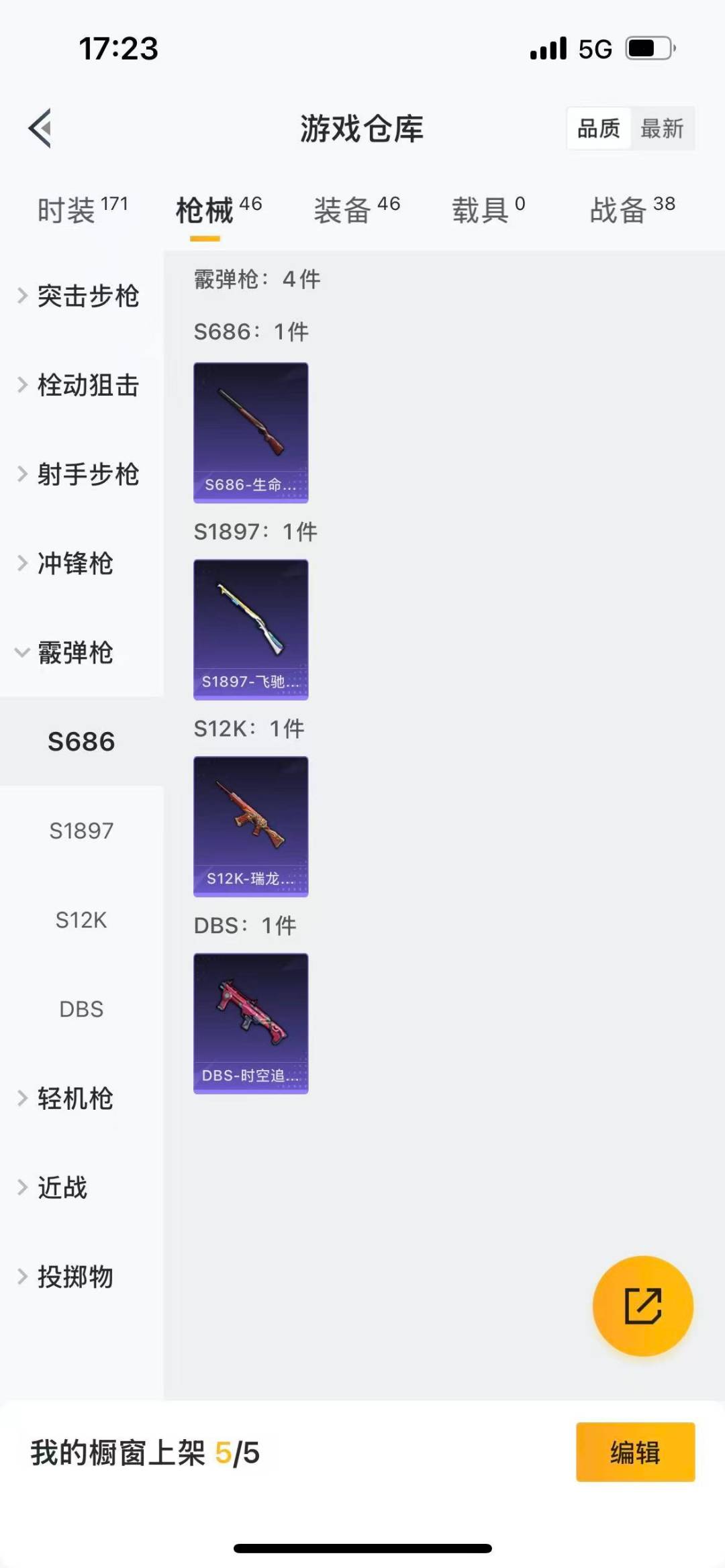This screenshot has height=1568, width=725.
Task: Open the 载具 tab
Action: coord(488,210)
